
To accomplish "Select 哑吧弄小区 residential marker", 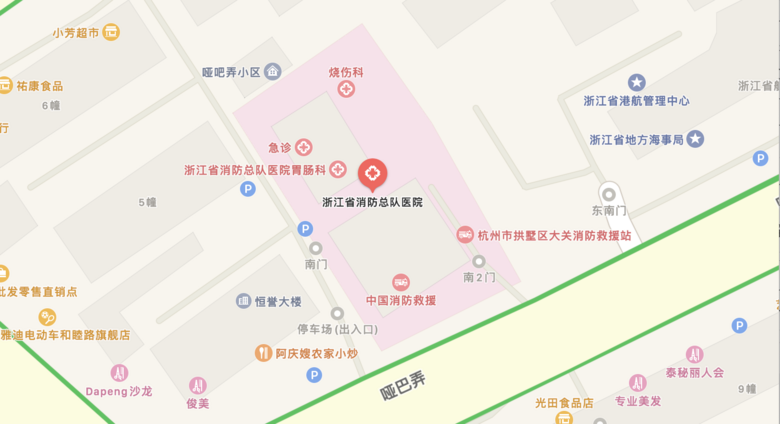I will pyautogui.click(x=272, y=71).
